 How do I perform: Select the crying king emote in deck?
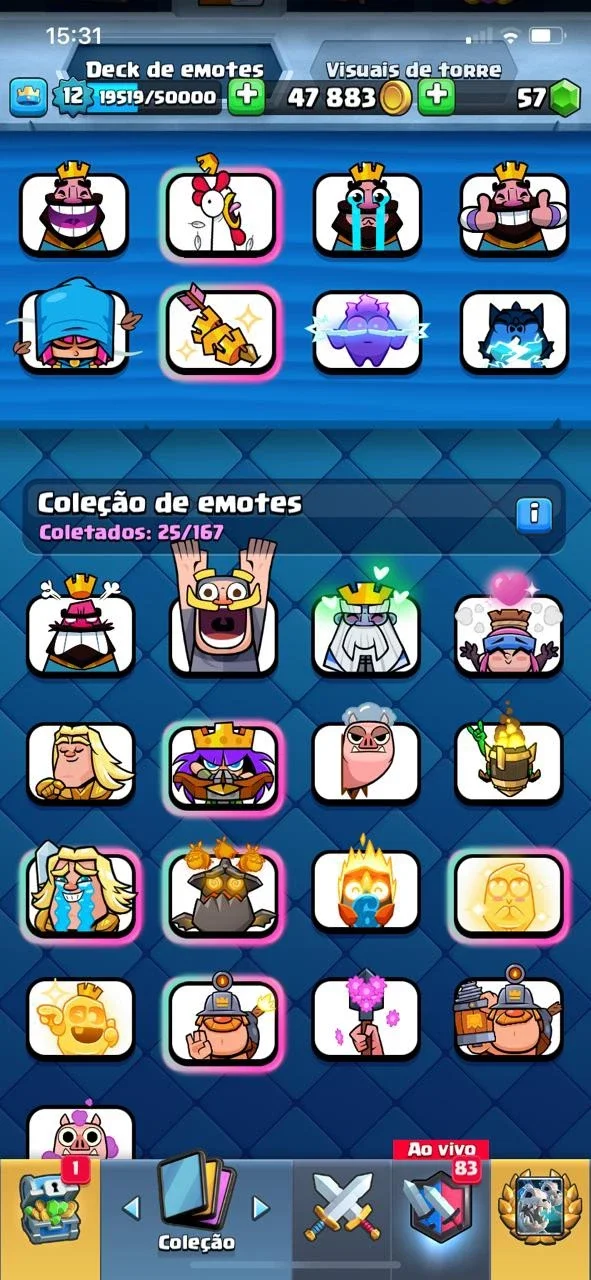pos(367,212)
